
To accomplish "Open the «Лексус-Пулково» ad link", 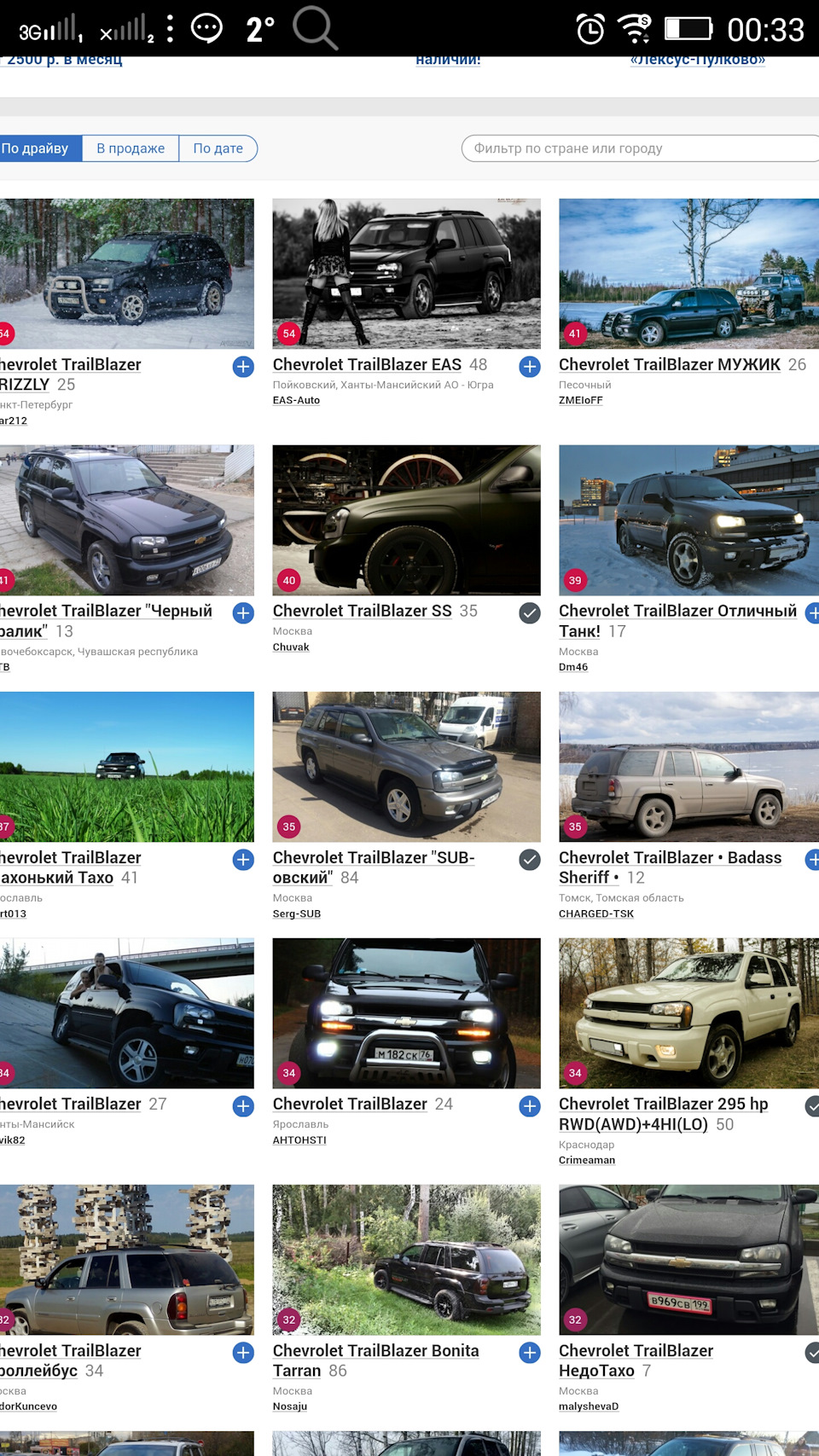I will (697, 60).
